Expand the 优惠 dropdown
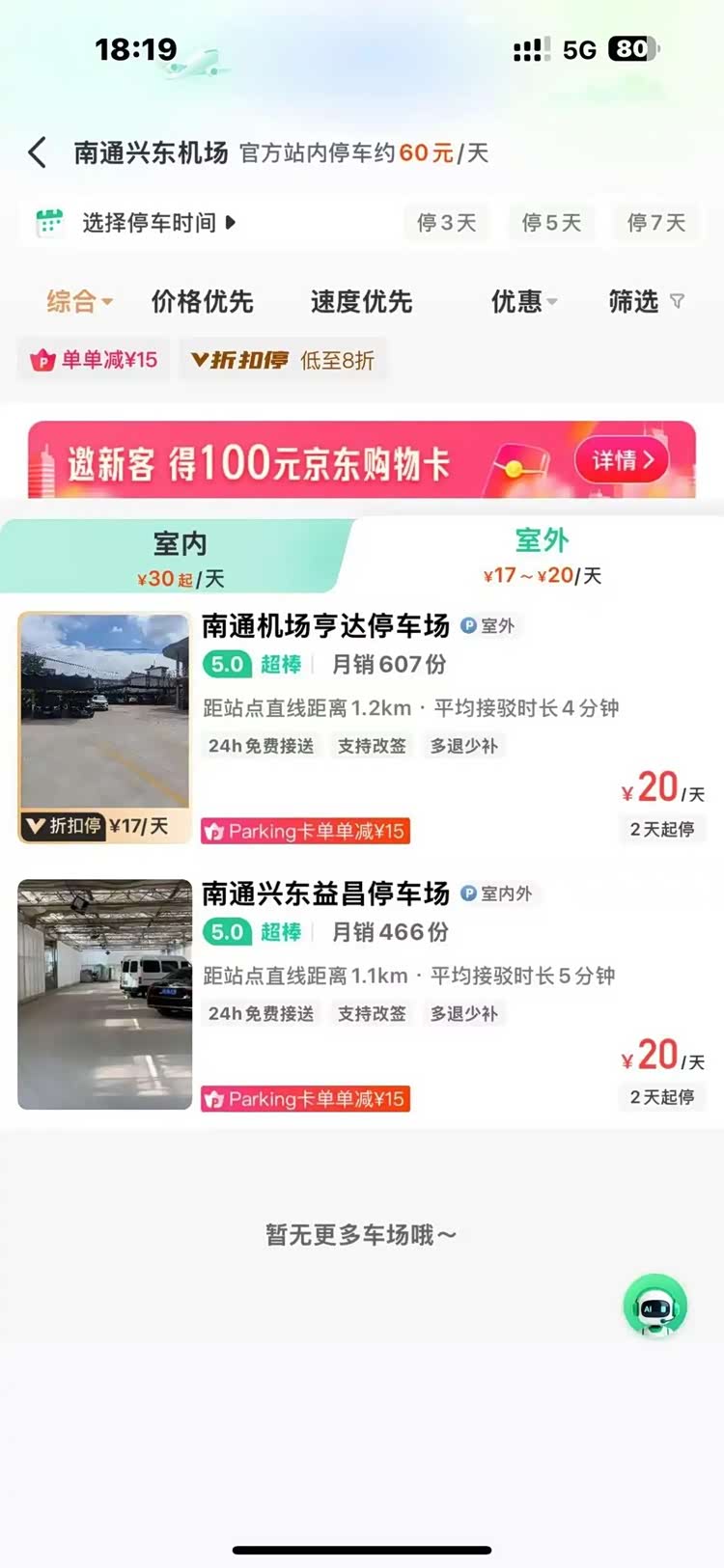The width and height of the screenshot is (724, 1568). point(523,302)
